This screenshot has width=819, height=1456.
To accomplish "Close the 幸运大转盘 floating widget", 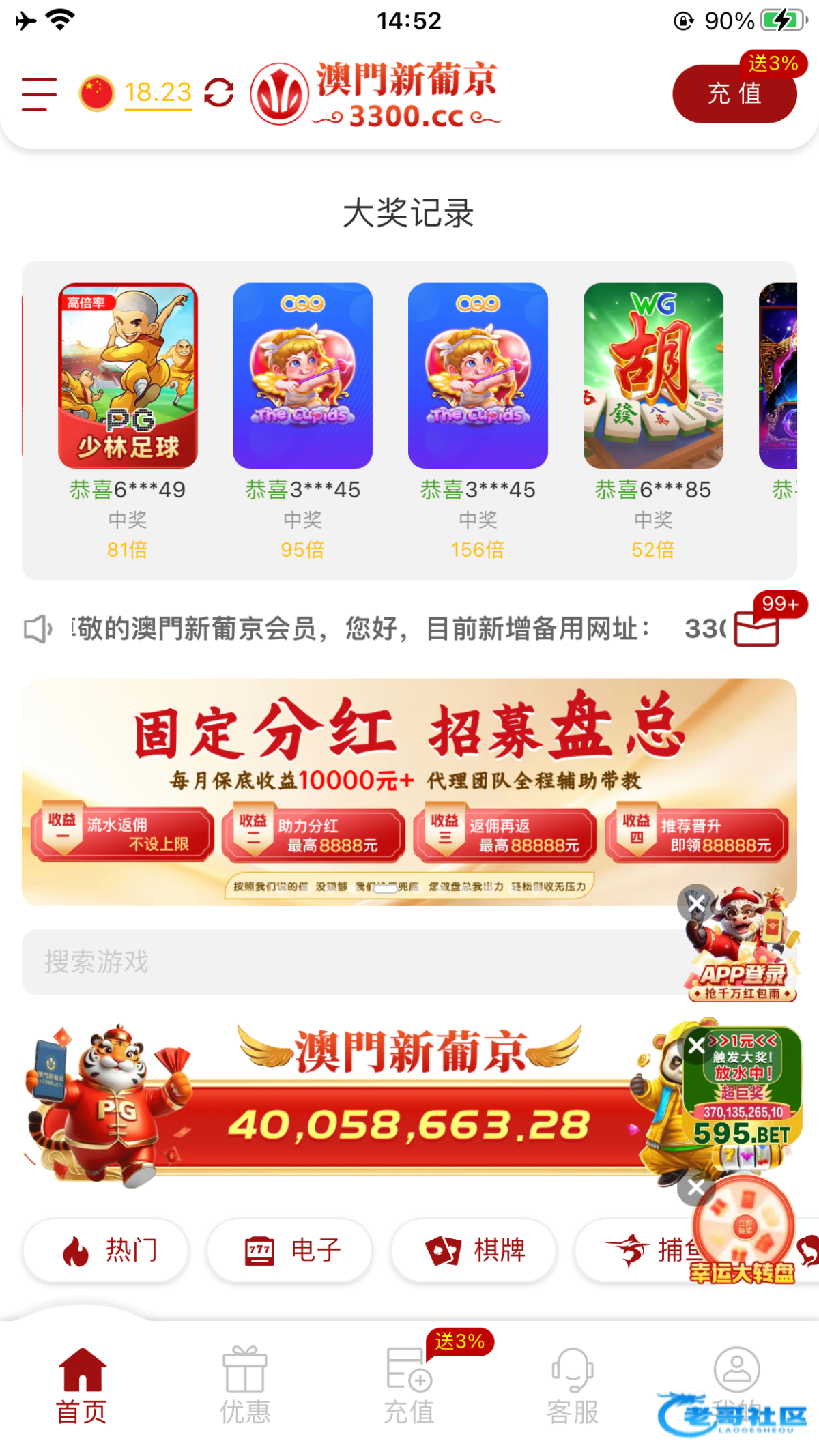I will [x=695, y=1188].
